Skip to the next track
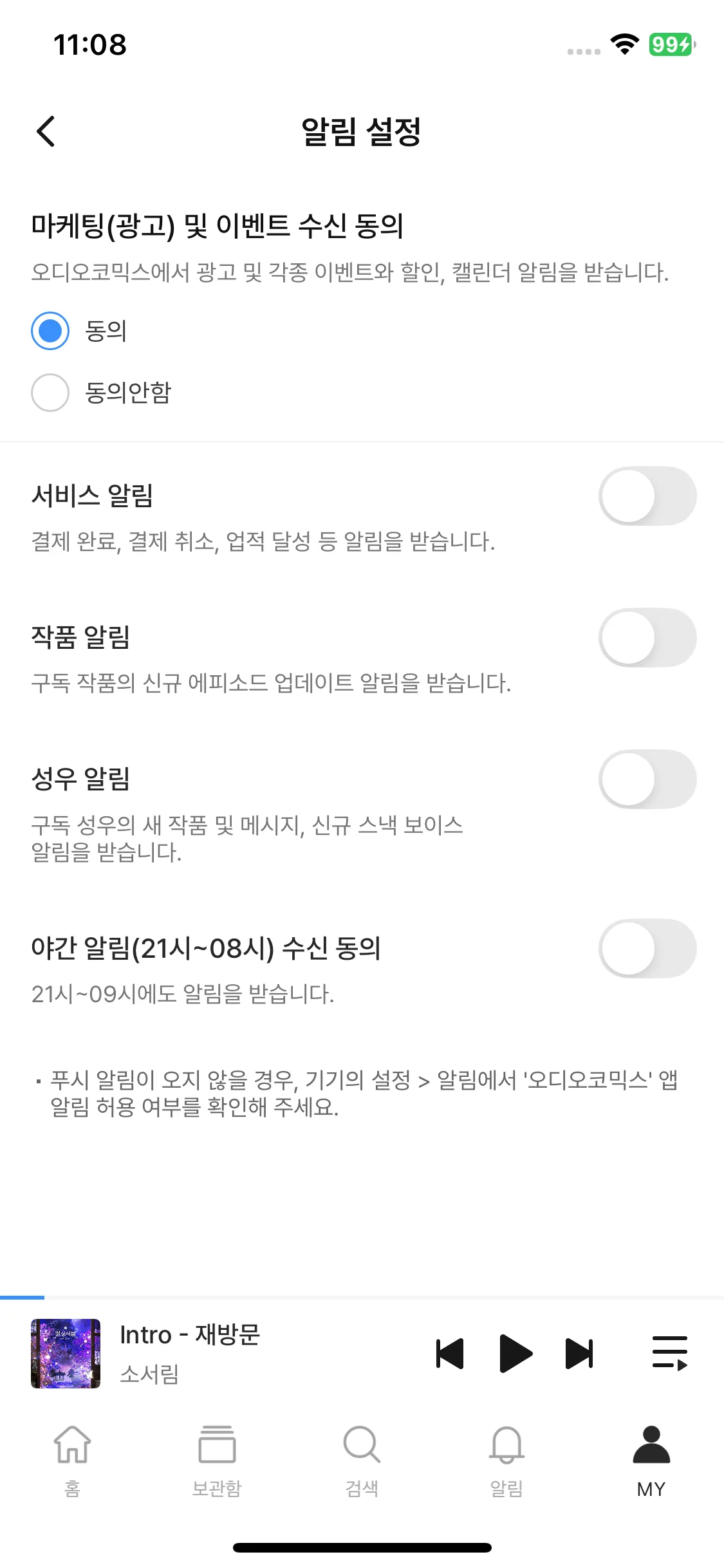 tap(579, 1353)
